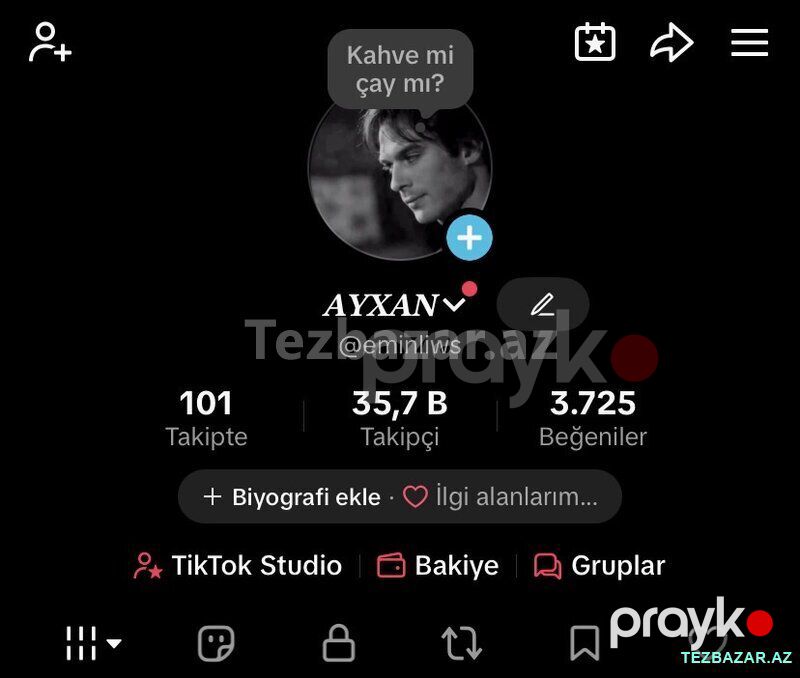Open Bakiye balance
800x678 pixels.
tap(438, 566)
